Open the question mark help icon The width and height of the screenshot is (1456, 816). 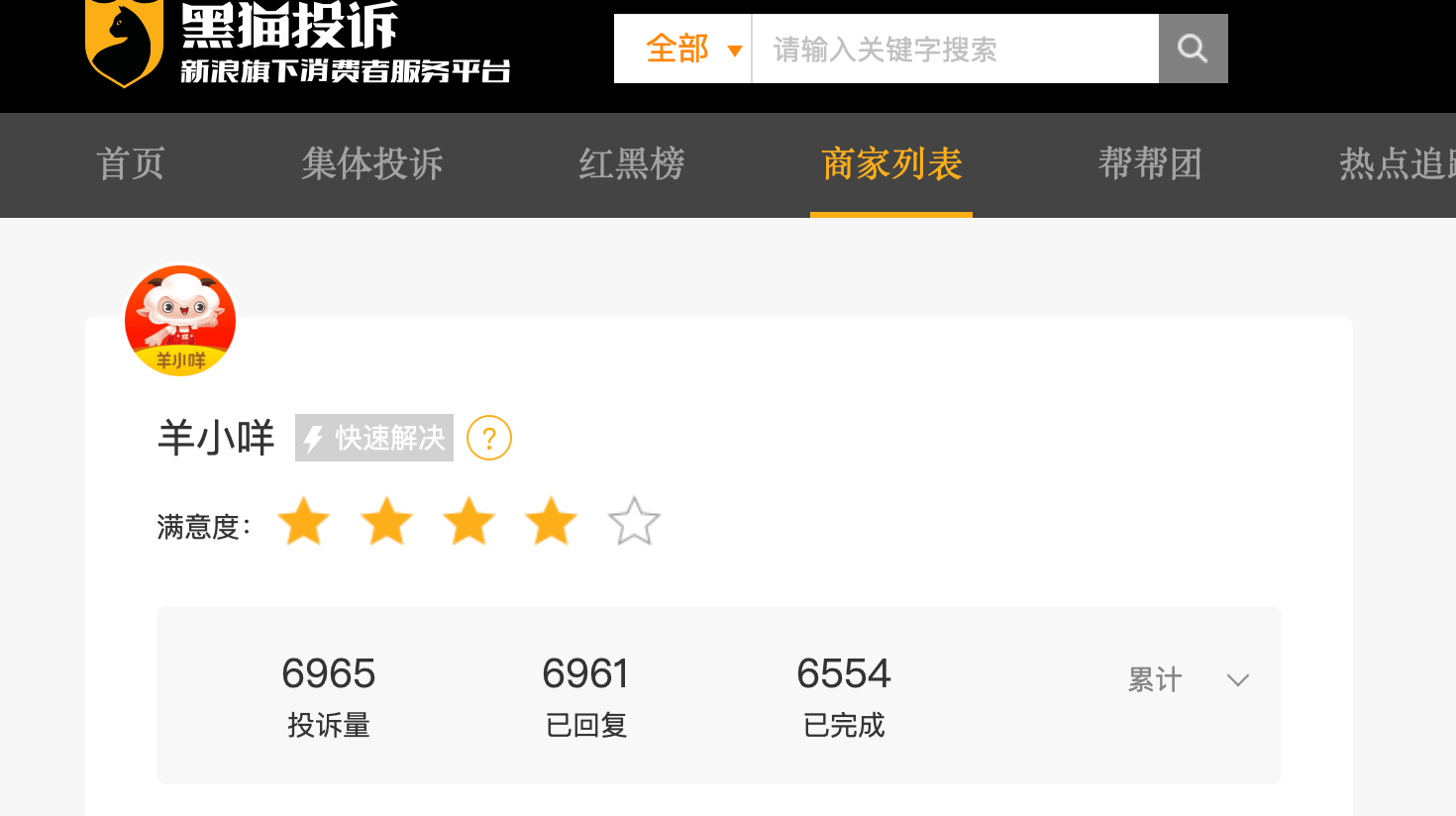[489, 438]
